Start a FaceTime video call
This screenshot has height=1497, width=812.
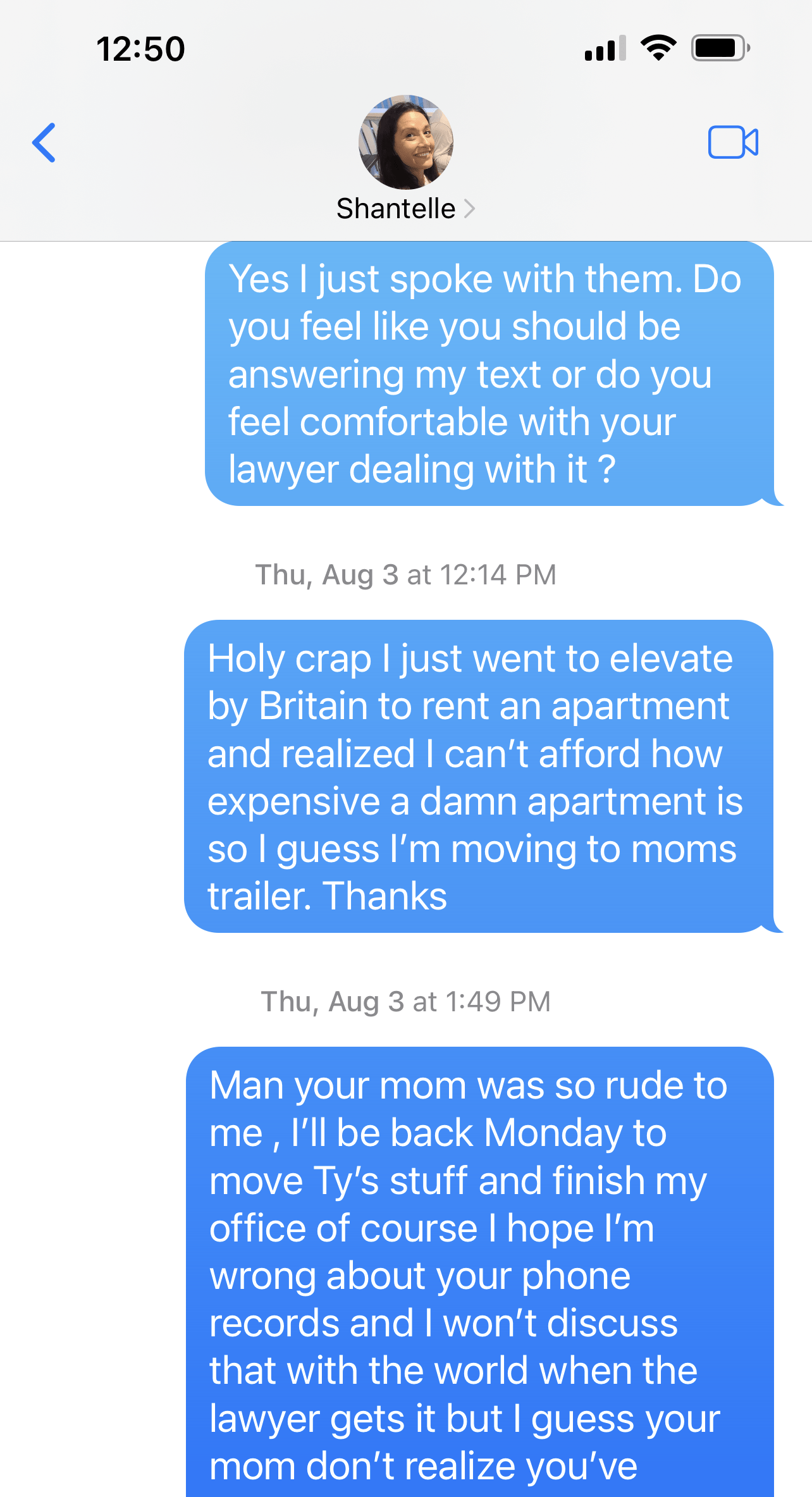(x=733, y=142)
